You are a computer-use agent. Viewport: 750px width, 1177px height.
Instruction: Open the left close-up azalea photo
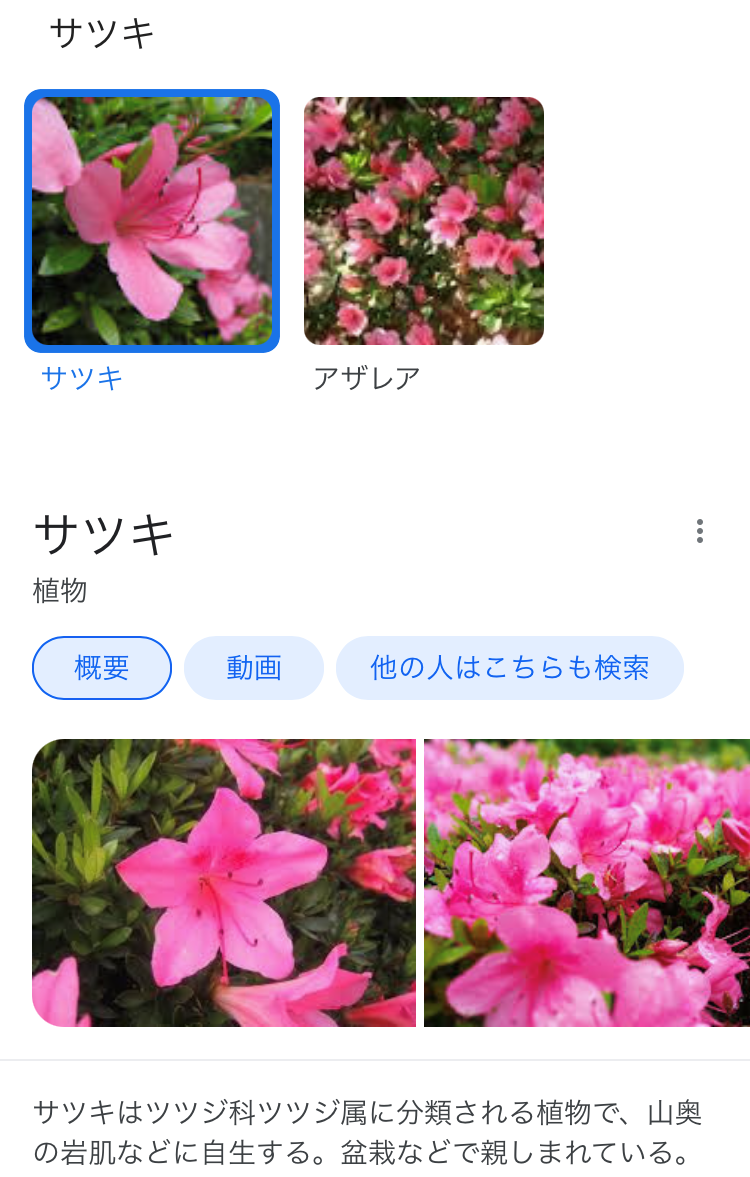coord(225,882)
